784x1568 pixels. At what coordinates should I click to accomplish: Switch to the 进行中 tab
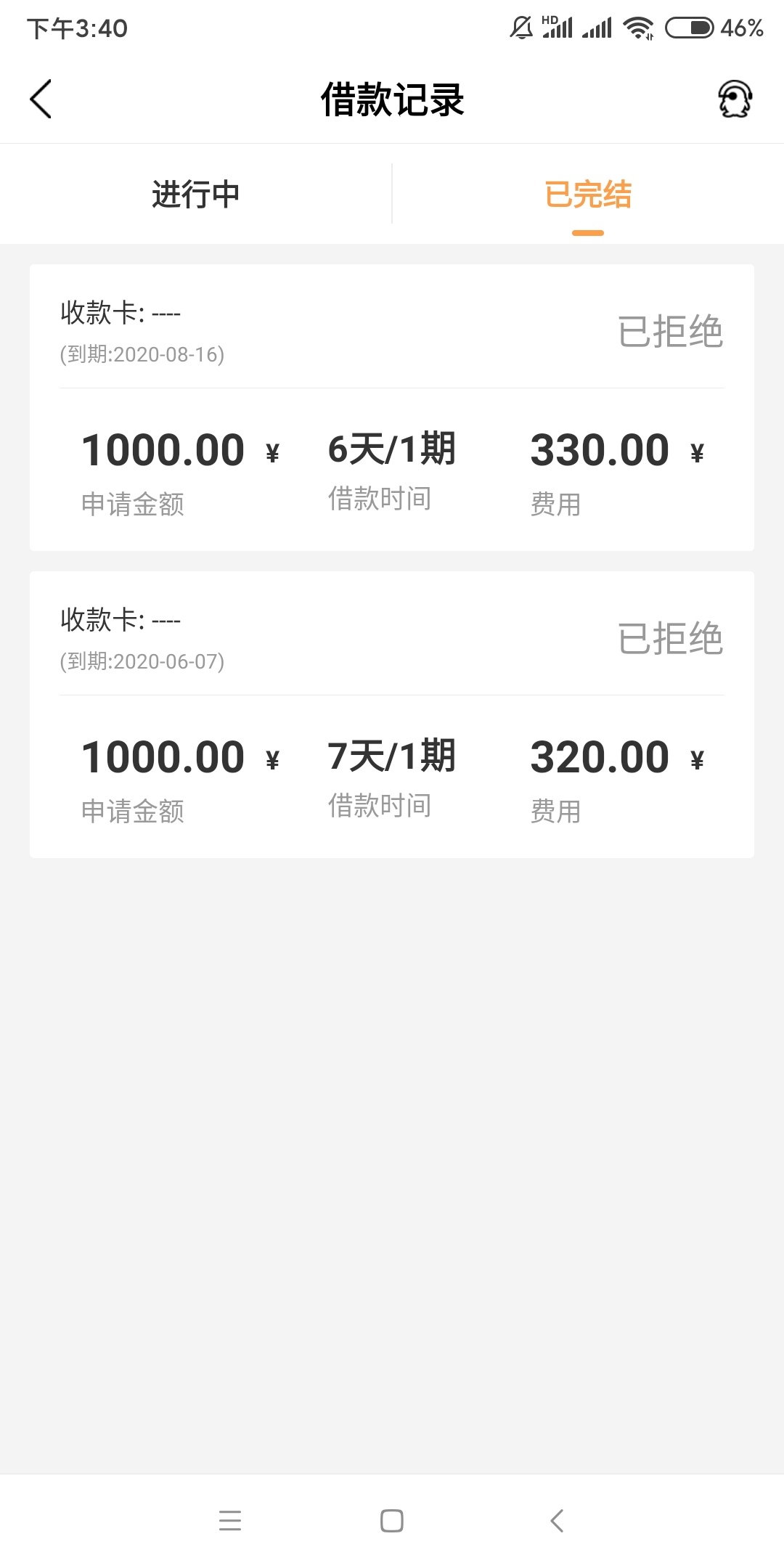(x=196, y=194)
